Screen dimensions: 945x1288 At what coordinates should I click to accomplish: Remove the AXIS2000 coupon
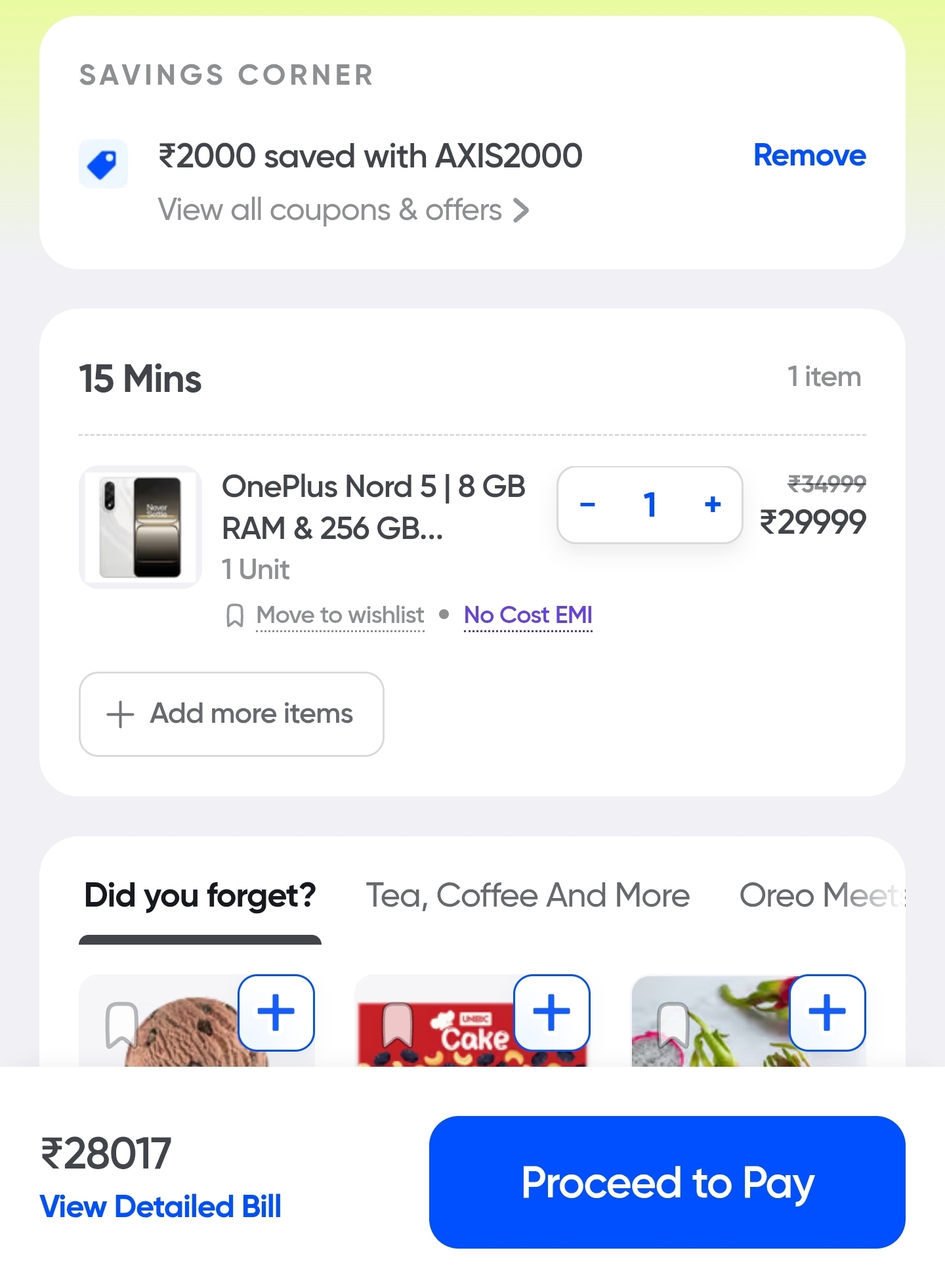809,156
